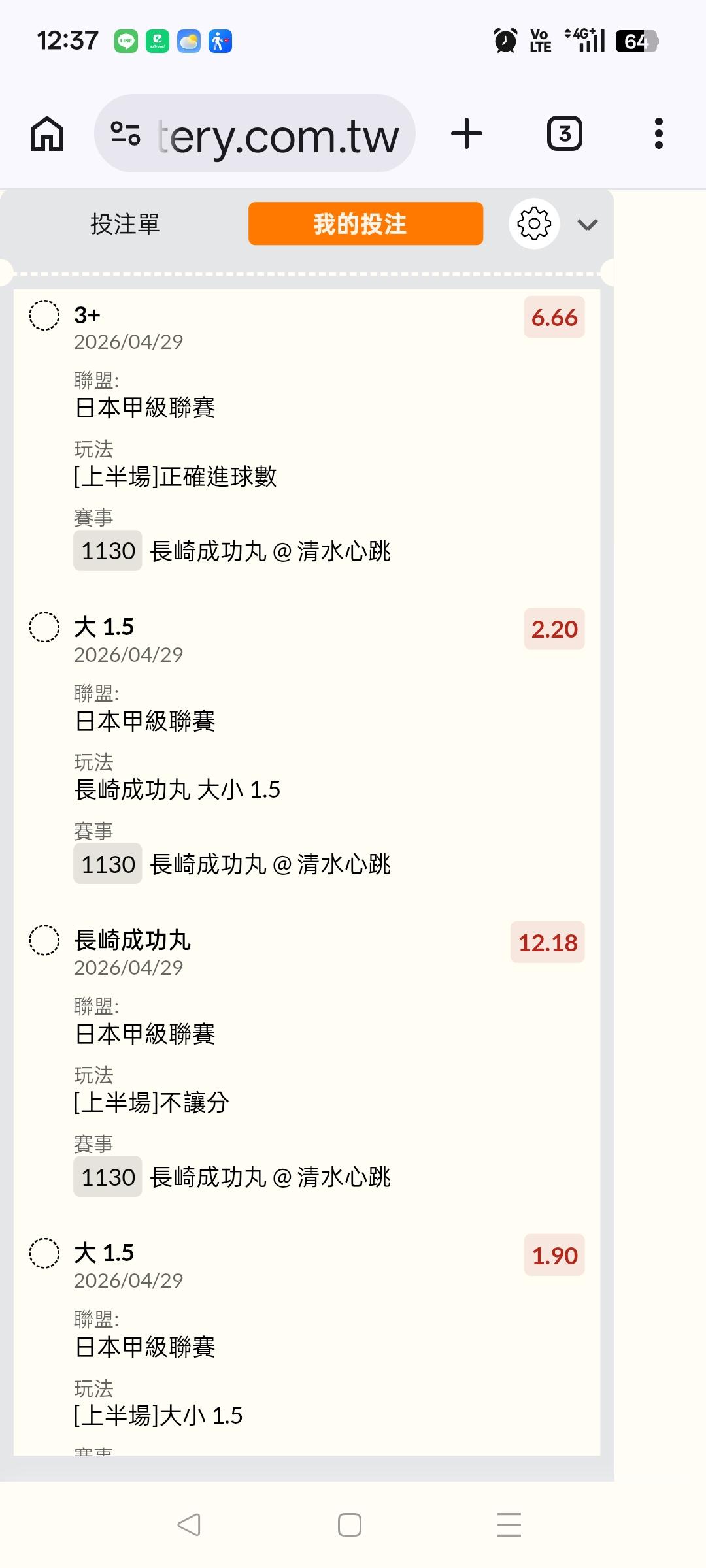Collapse the bet slip with the chevron
This screenshot has width=706, height=1568.
coord(588,225)
